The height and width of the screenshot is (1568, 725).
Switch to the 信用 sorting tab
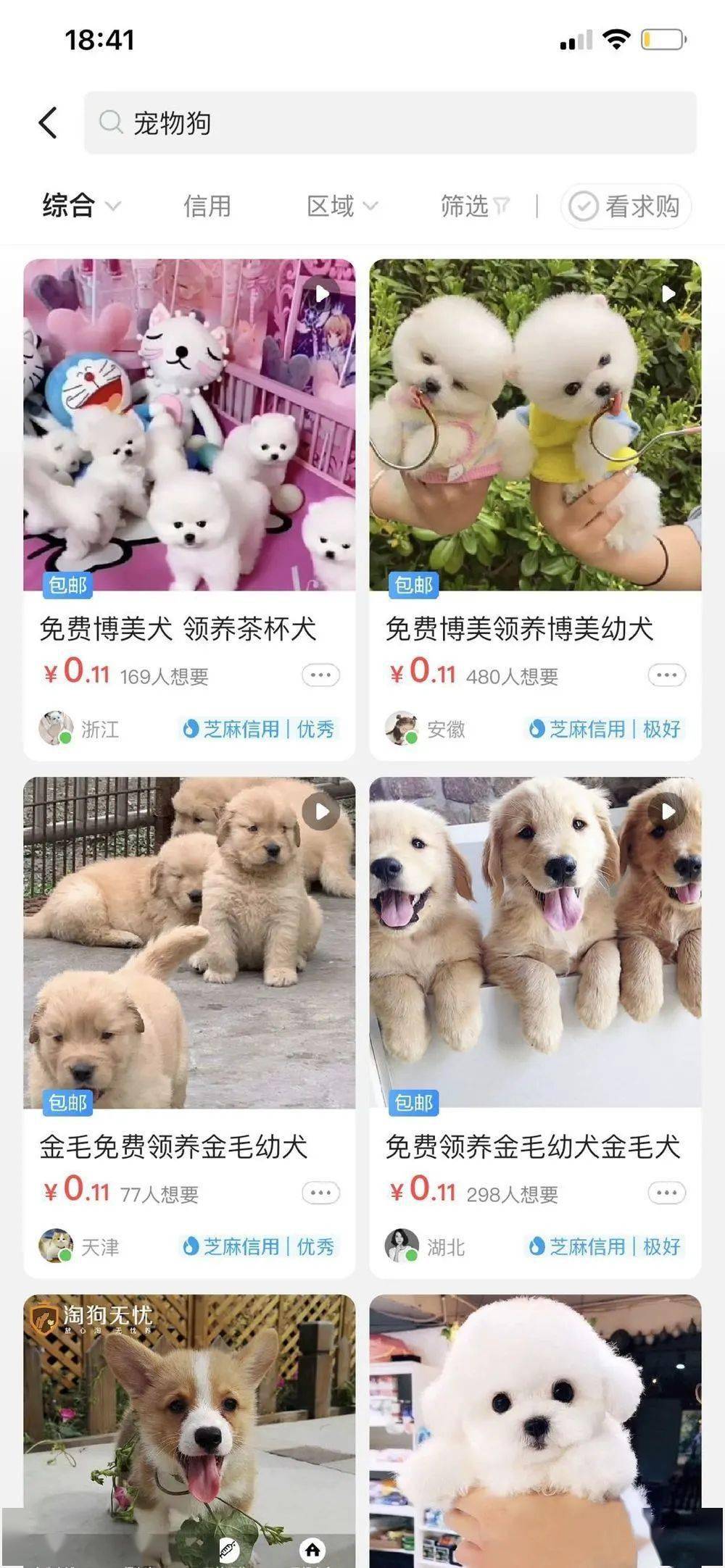click(x=207, y=206)
